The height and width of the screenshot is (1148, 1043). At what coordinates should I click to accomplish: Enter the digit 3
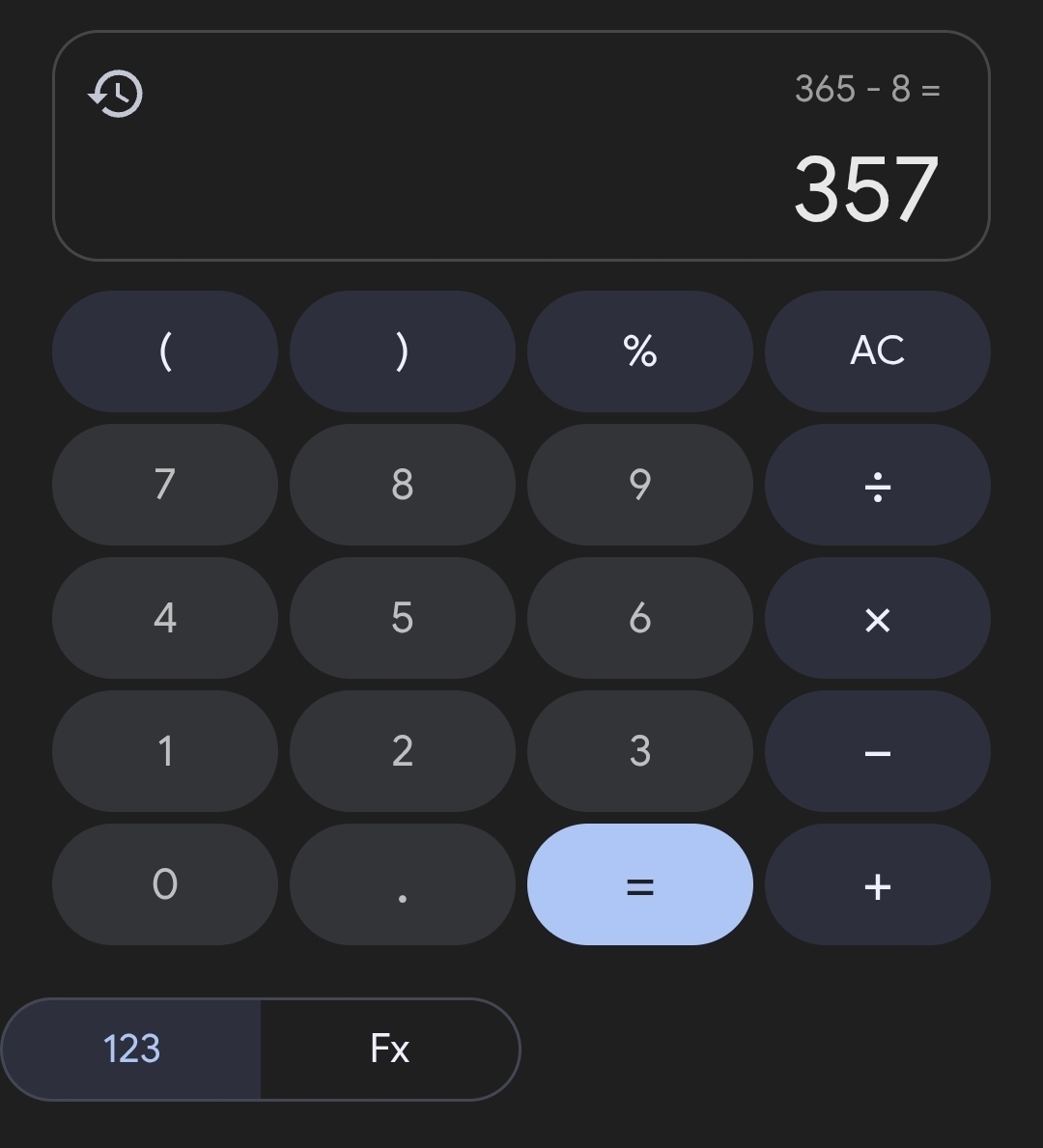(x=639, y=751)
